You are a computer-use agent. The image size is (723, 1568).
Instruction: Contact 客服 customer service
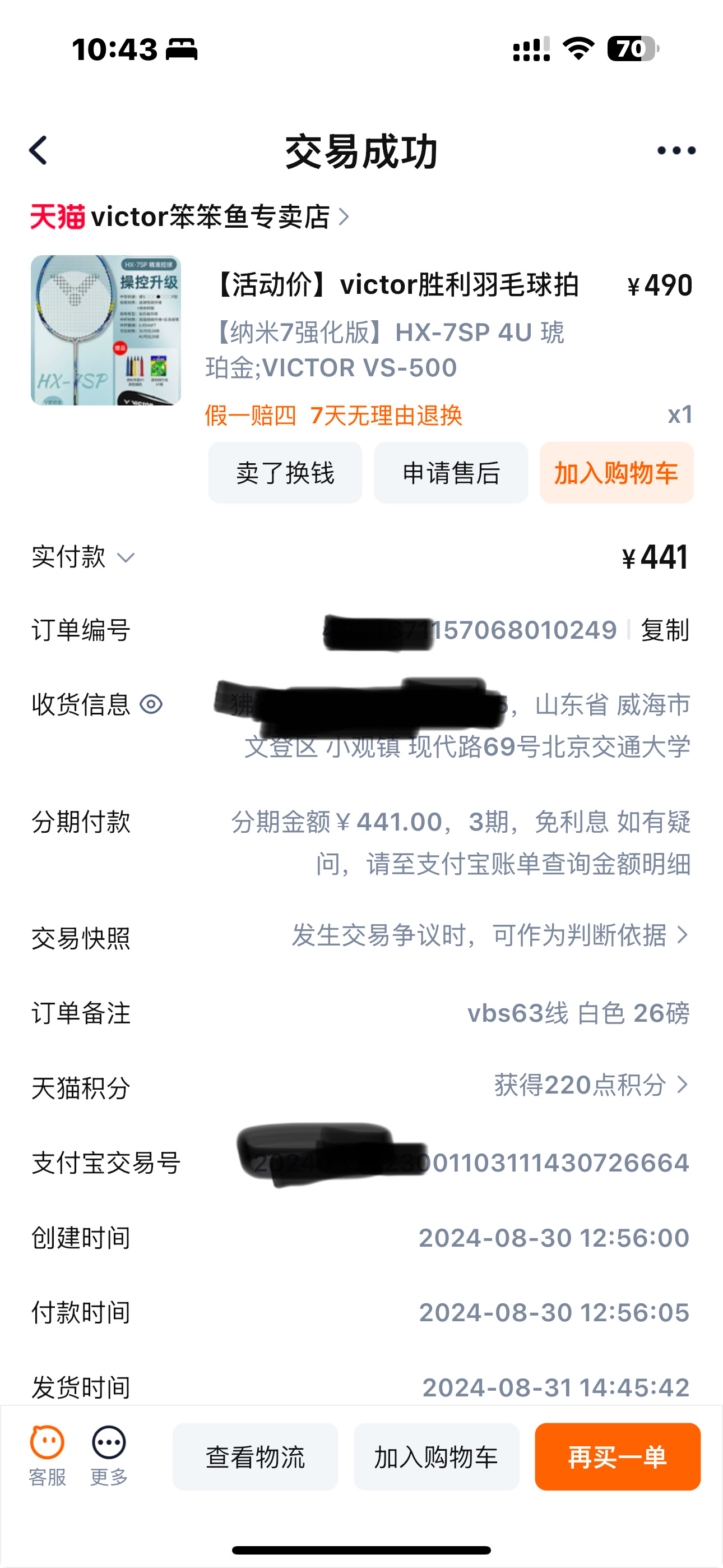[x=47, y=1456]
